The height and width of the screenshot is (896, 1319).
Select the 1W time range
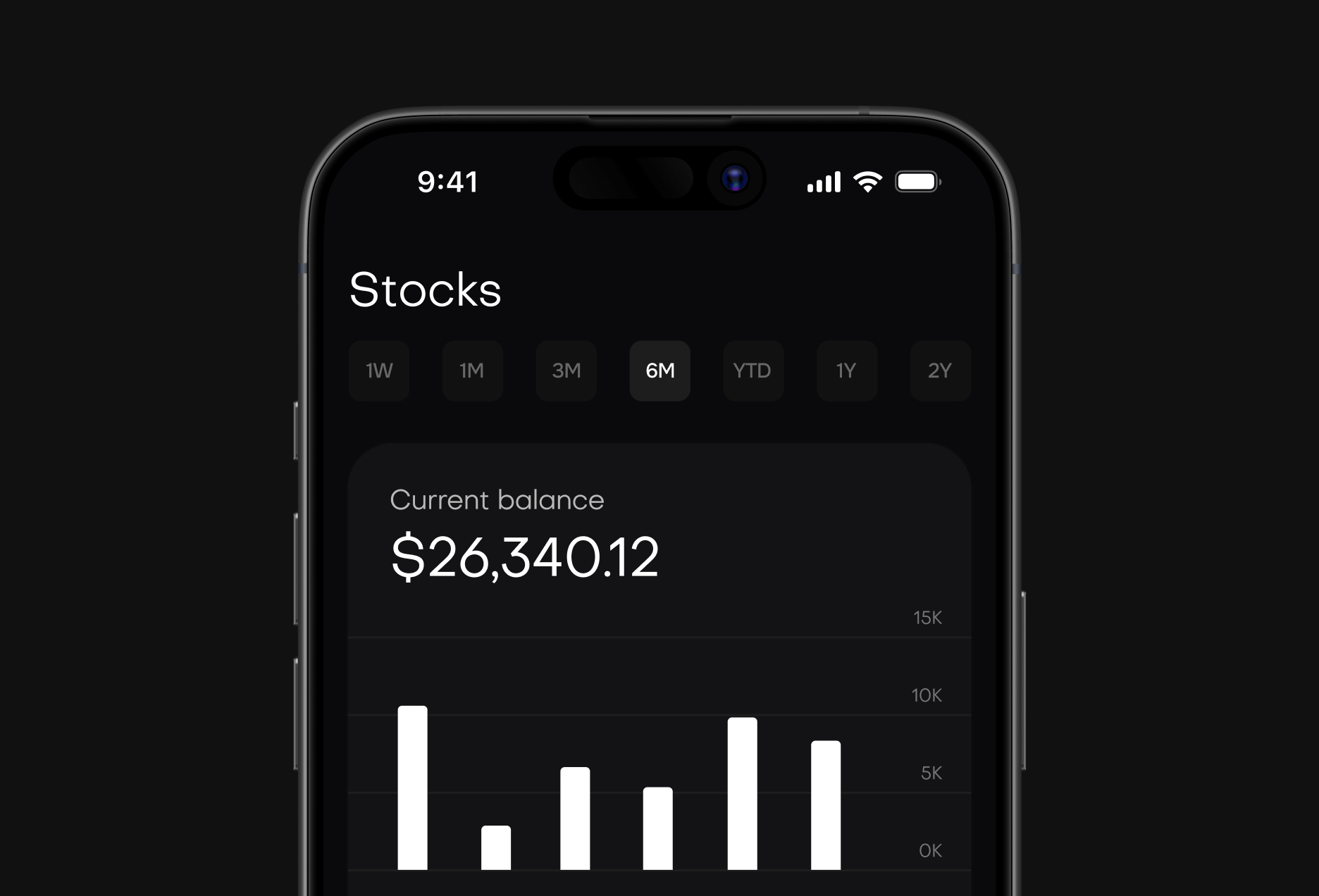(379, 371)
